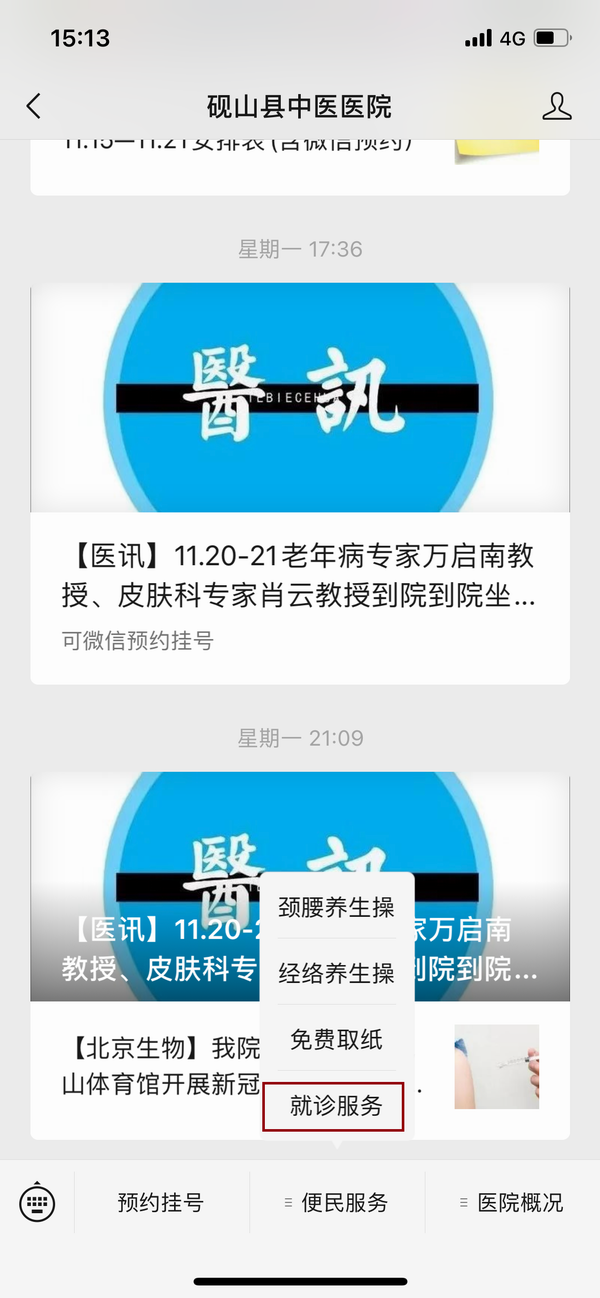Viewport: 600px width, 1298px height.
Task: Open the 北京生物 vaccine article
Action: pos(150,1066)
